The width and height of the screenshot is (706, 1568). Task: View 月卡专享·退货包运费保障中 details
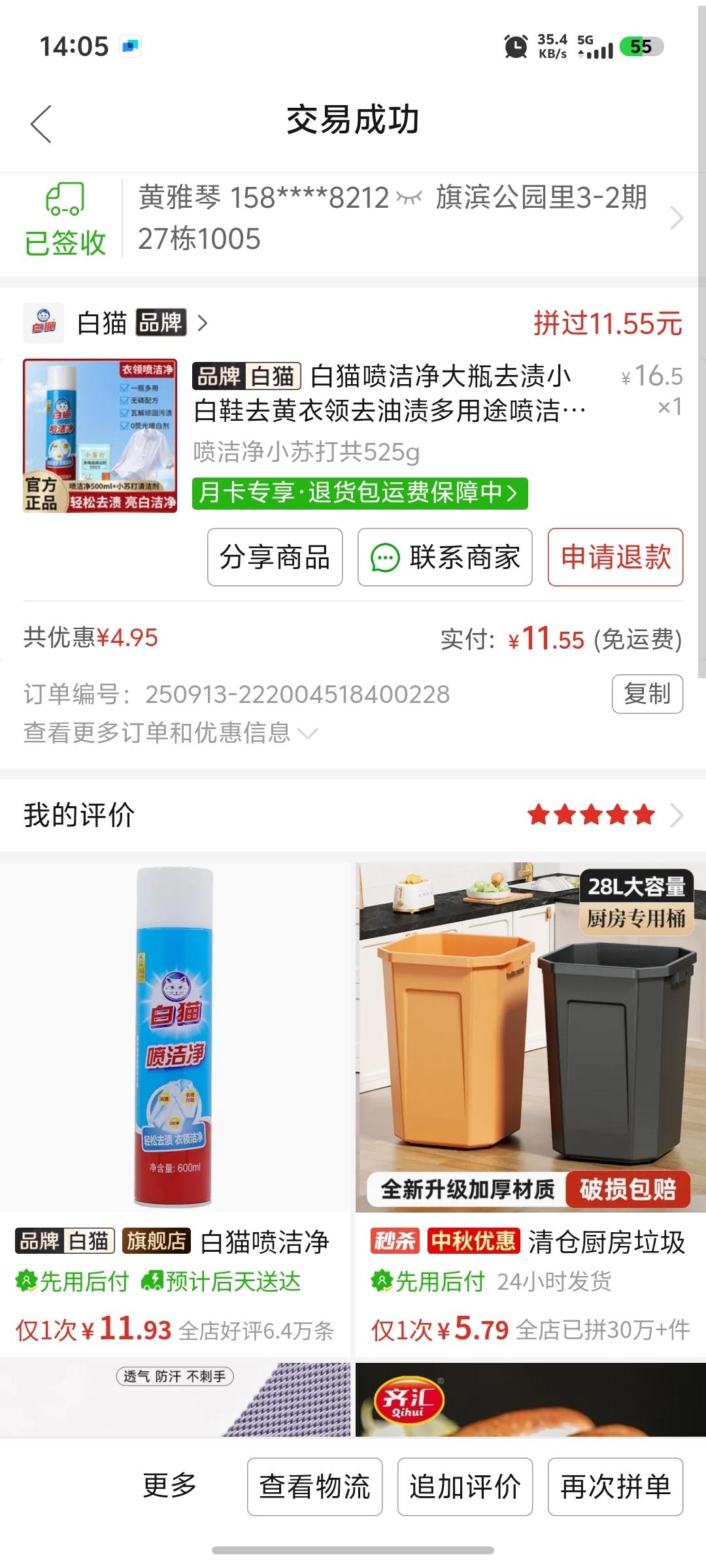click(x=359, y=493)
